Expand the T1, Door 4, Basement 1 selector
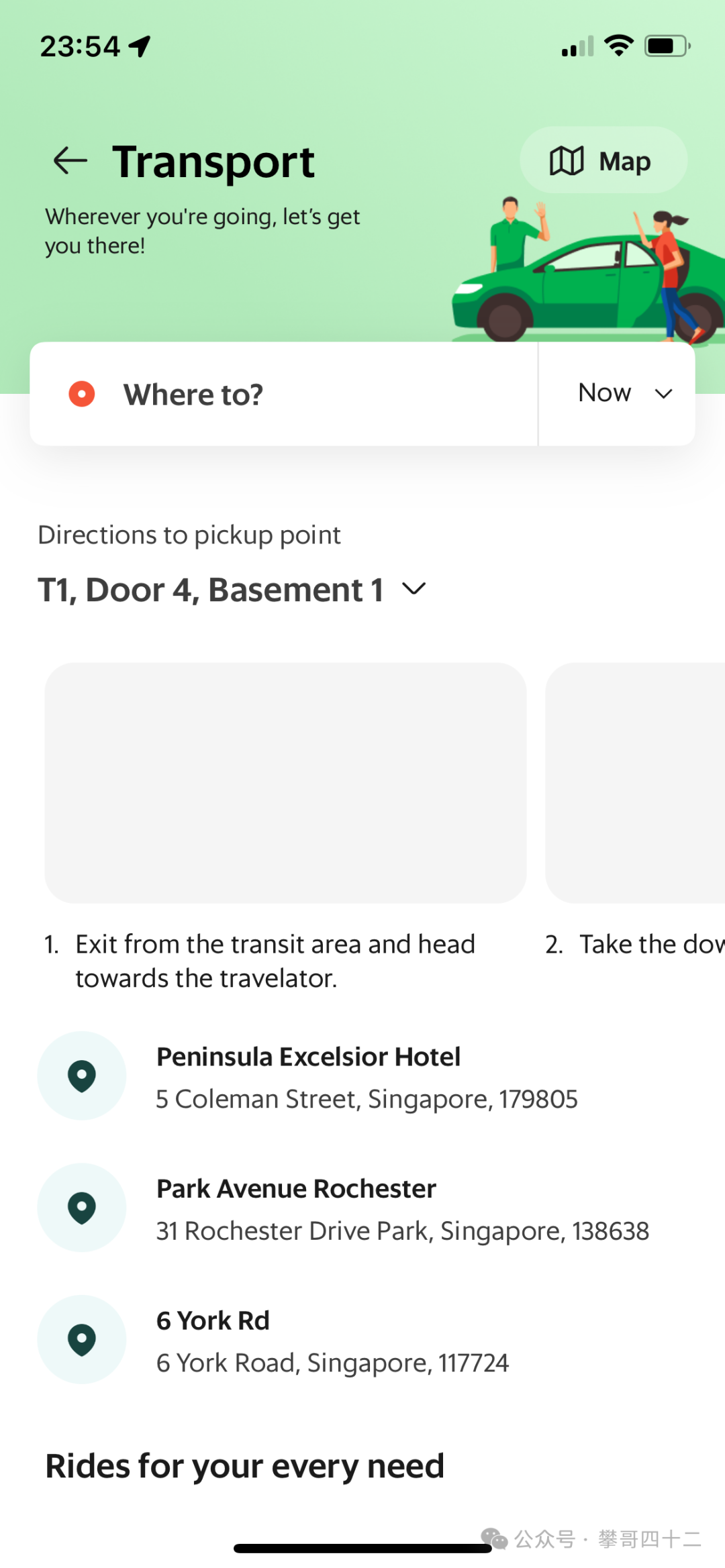Image resolution: width=725 pixels, height=1568 pixels. (414, 589)
